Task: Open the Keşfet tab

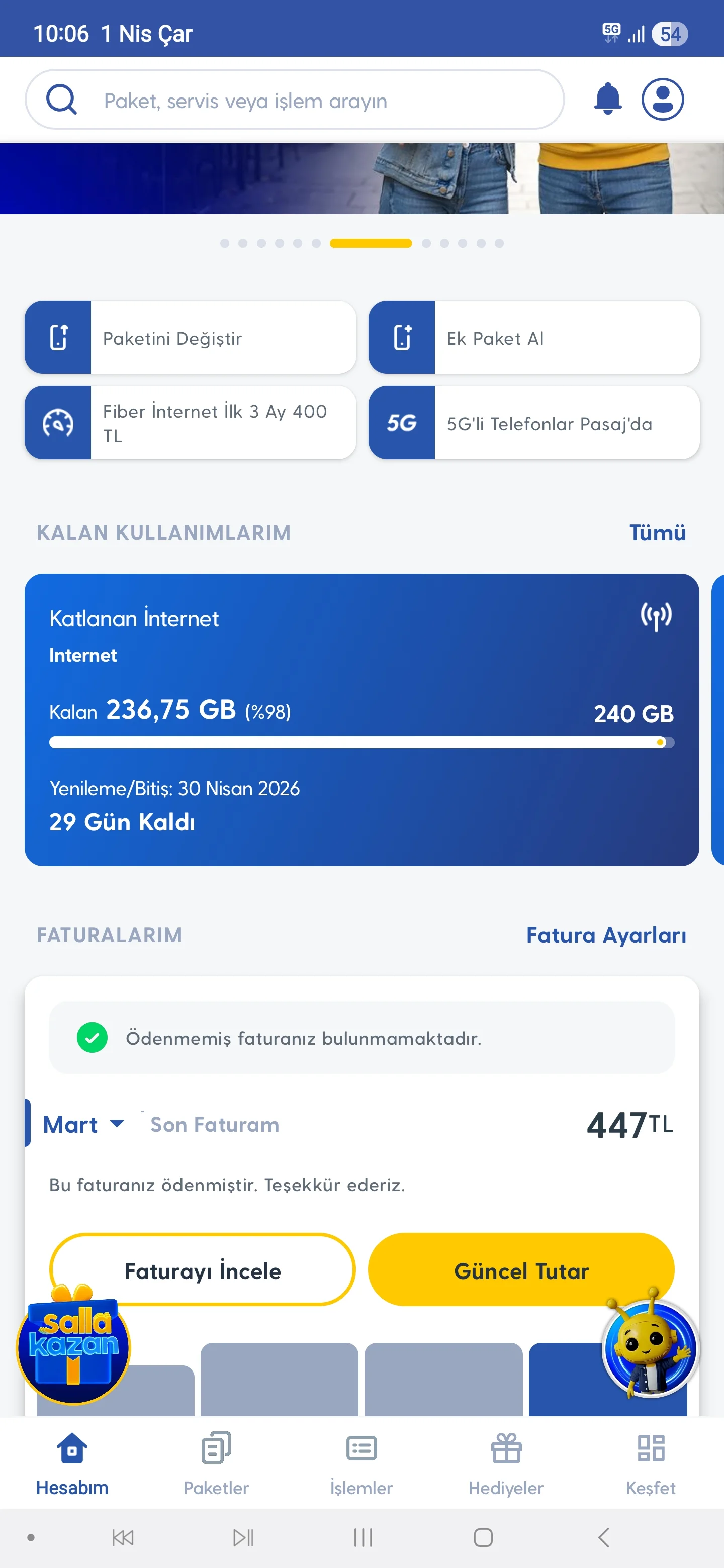Action: pyautogui.click(x=650, y=1462)
